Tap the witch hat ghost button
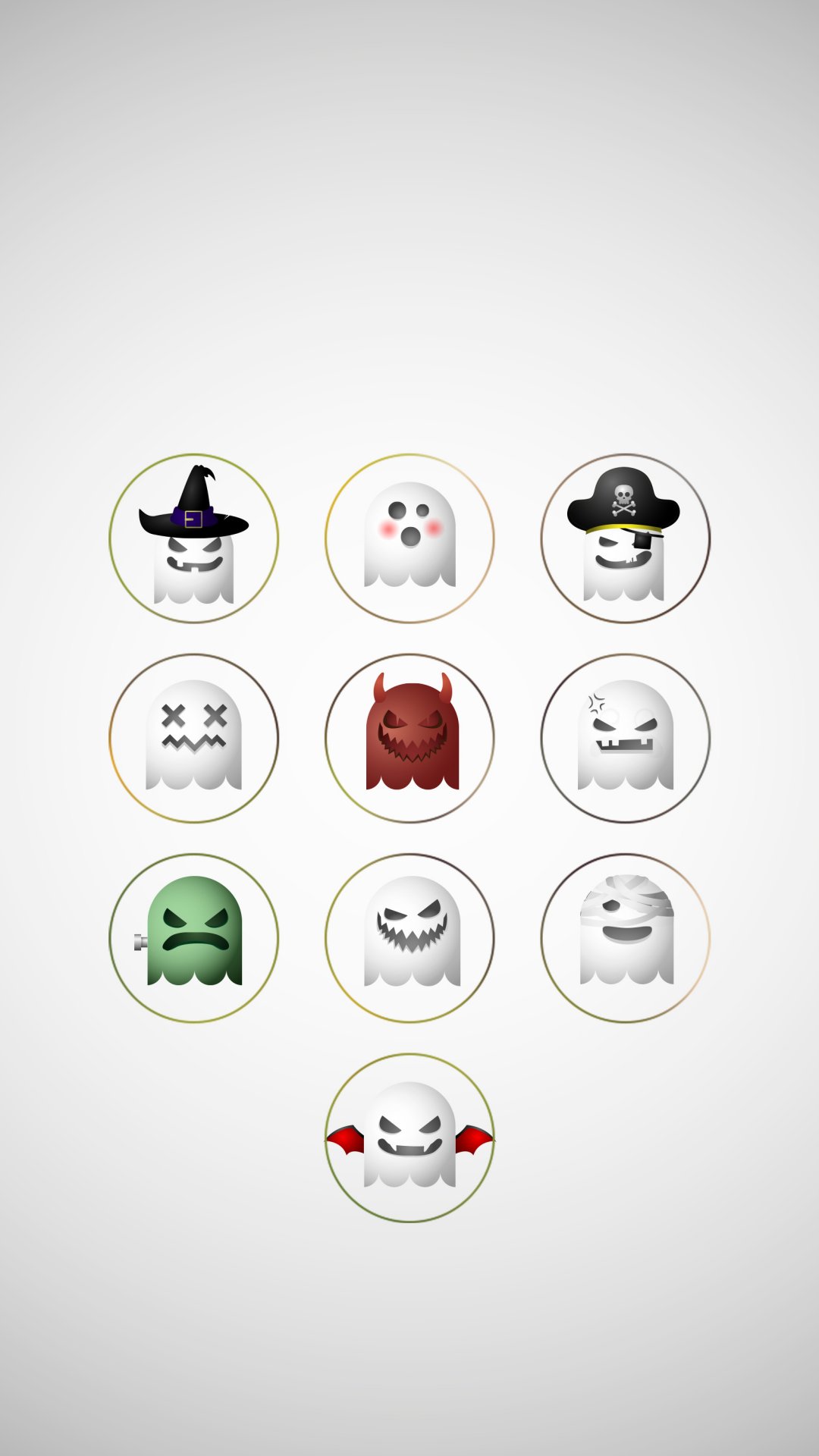819x1456 pixels. 193,538
